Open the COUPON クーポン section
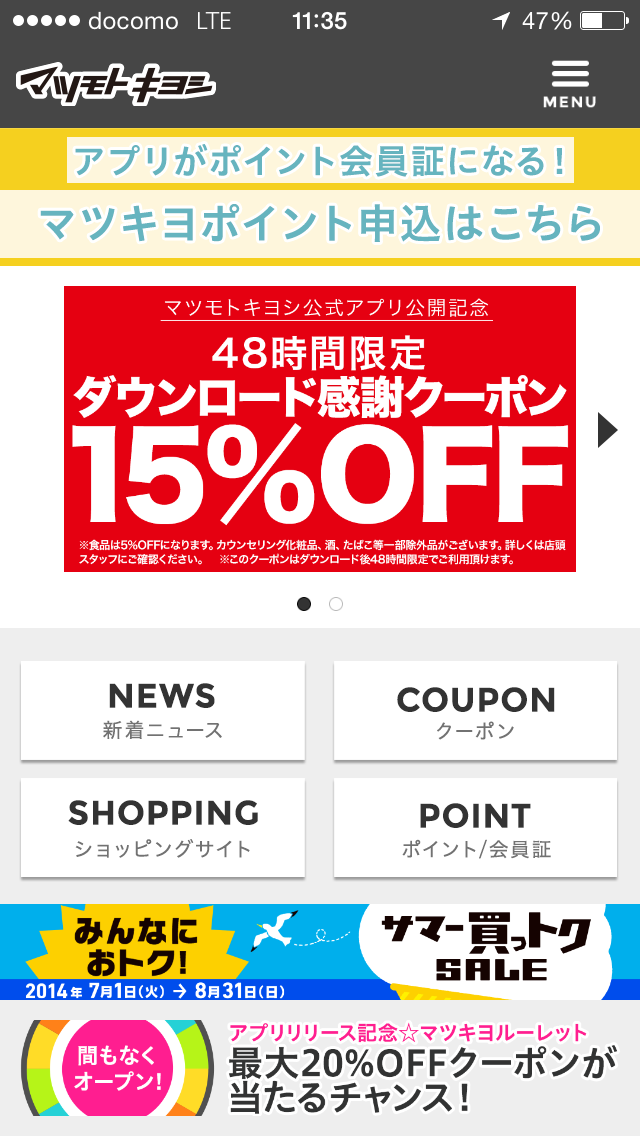 point(475,710)
